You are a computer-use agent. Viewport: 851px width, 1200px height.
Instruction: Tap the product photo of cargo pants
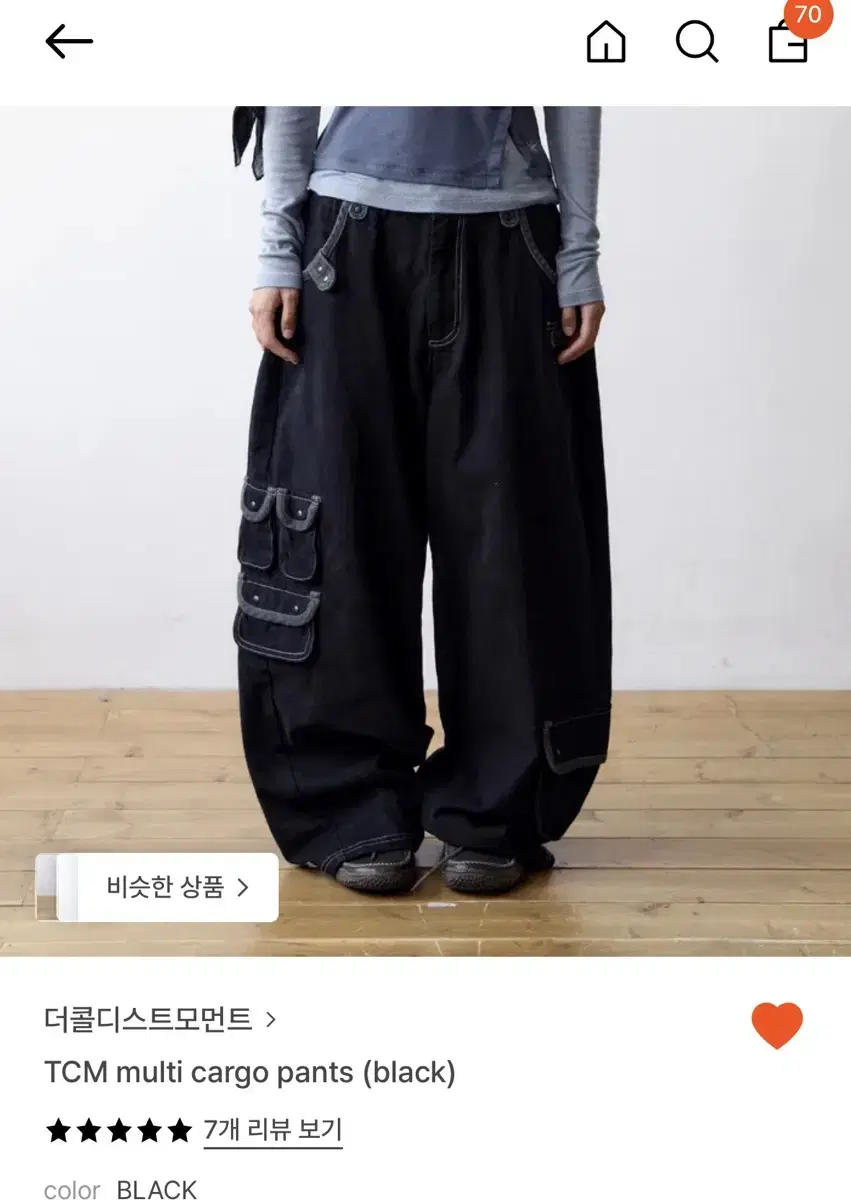click(x=425, y=500)
